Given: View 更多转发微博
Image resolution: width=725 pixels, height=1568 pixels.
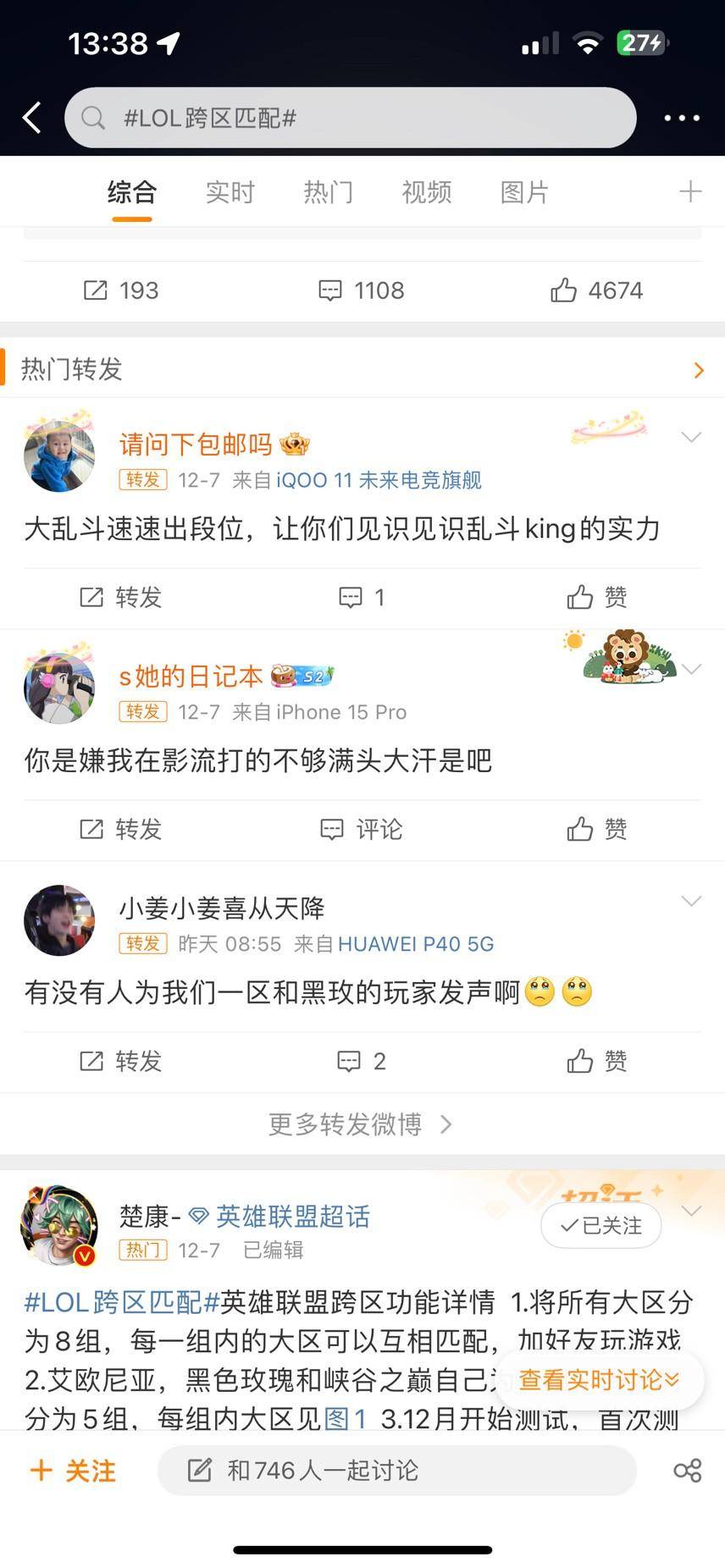Looking at the screenshot, I should (x=361, y=1124).
